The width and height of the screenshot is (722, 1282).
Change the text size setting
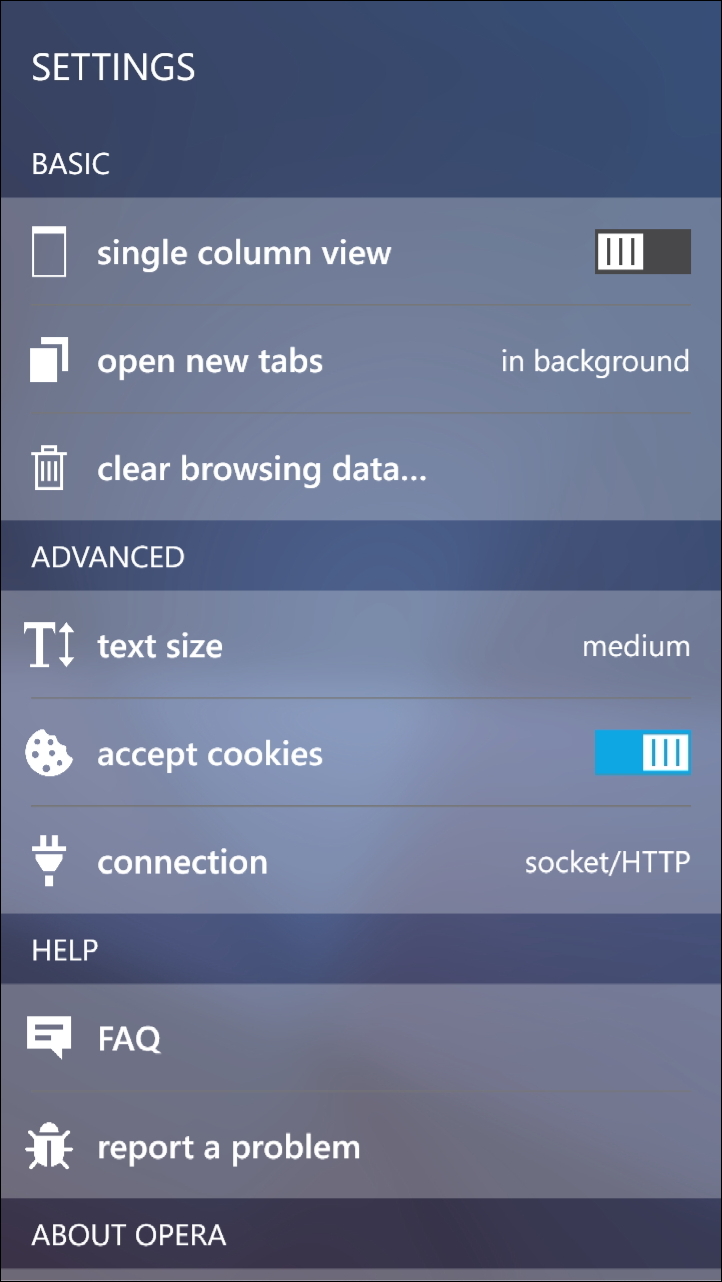coord(360,646)
